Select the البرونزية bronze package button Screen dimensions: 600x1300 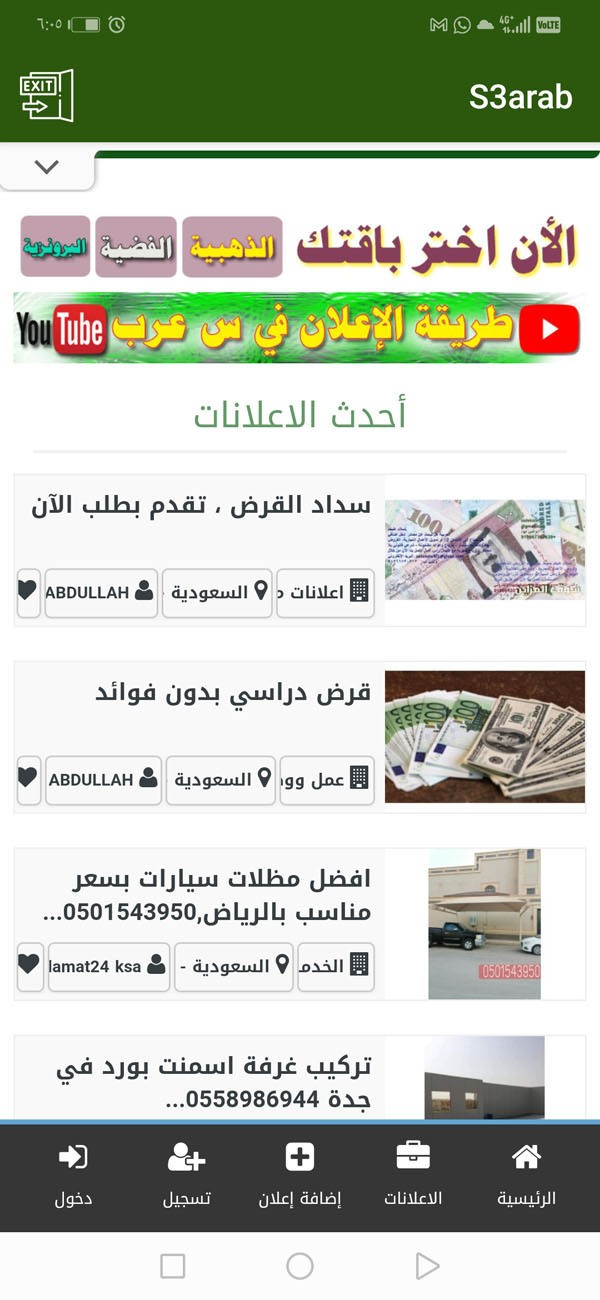[56, 247]
